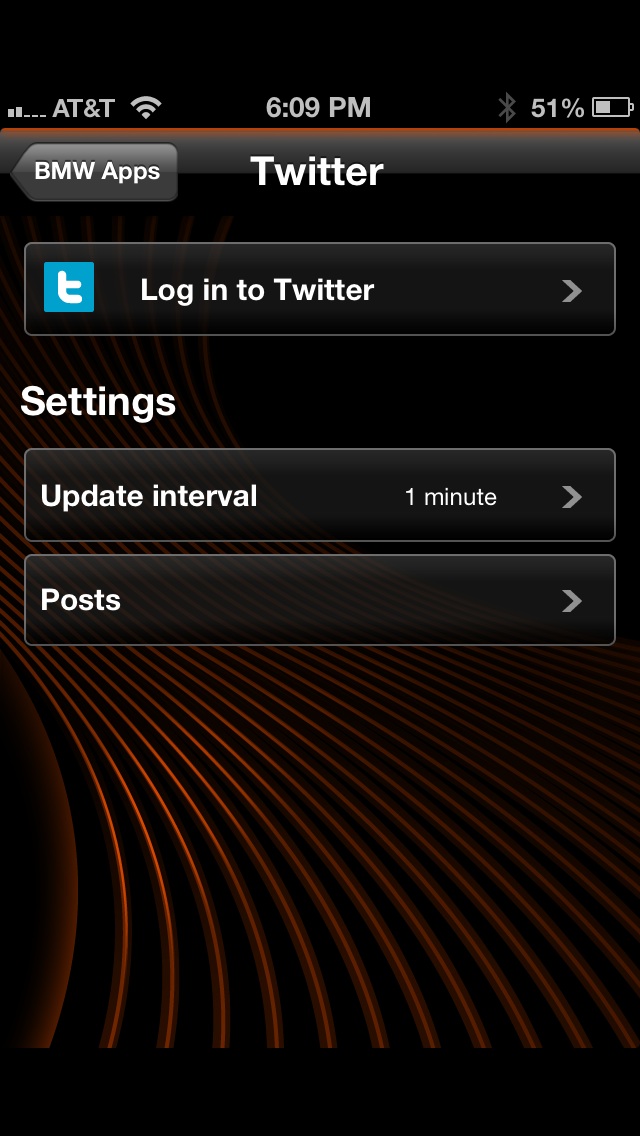Open Log in to Twitter
The image size is (640, 1136).
pyautogui.click(x=320, y=289)
